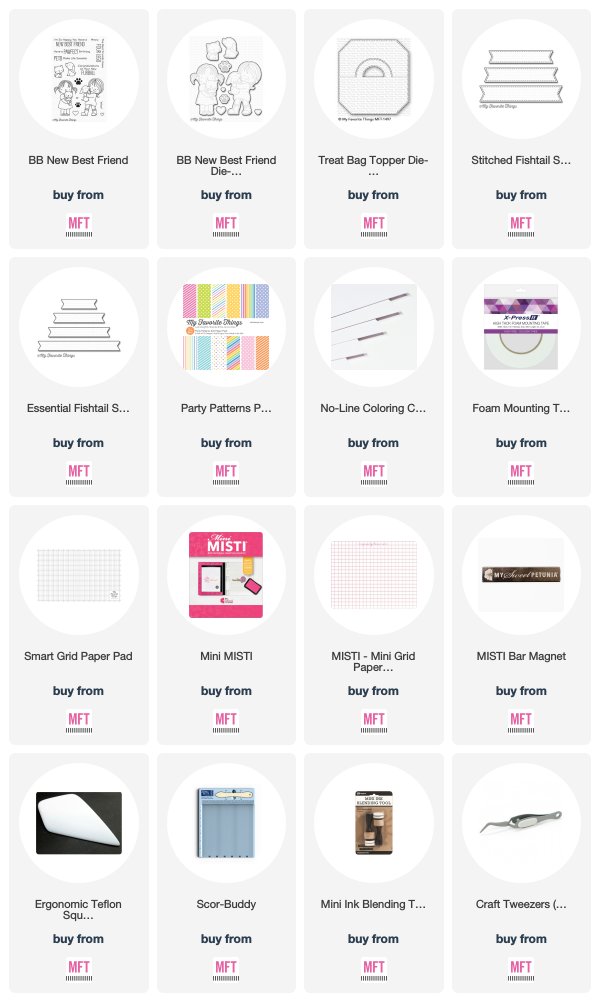Open the MISTI Mini Grid Paper card
The image size is (600, 1002).
pyautogui.click(x=374, y=624)
